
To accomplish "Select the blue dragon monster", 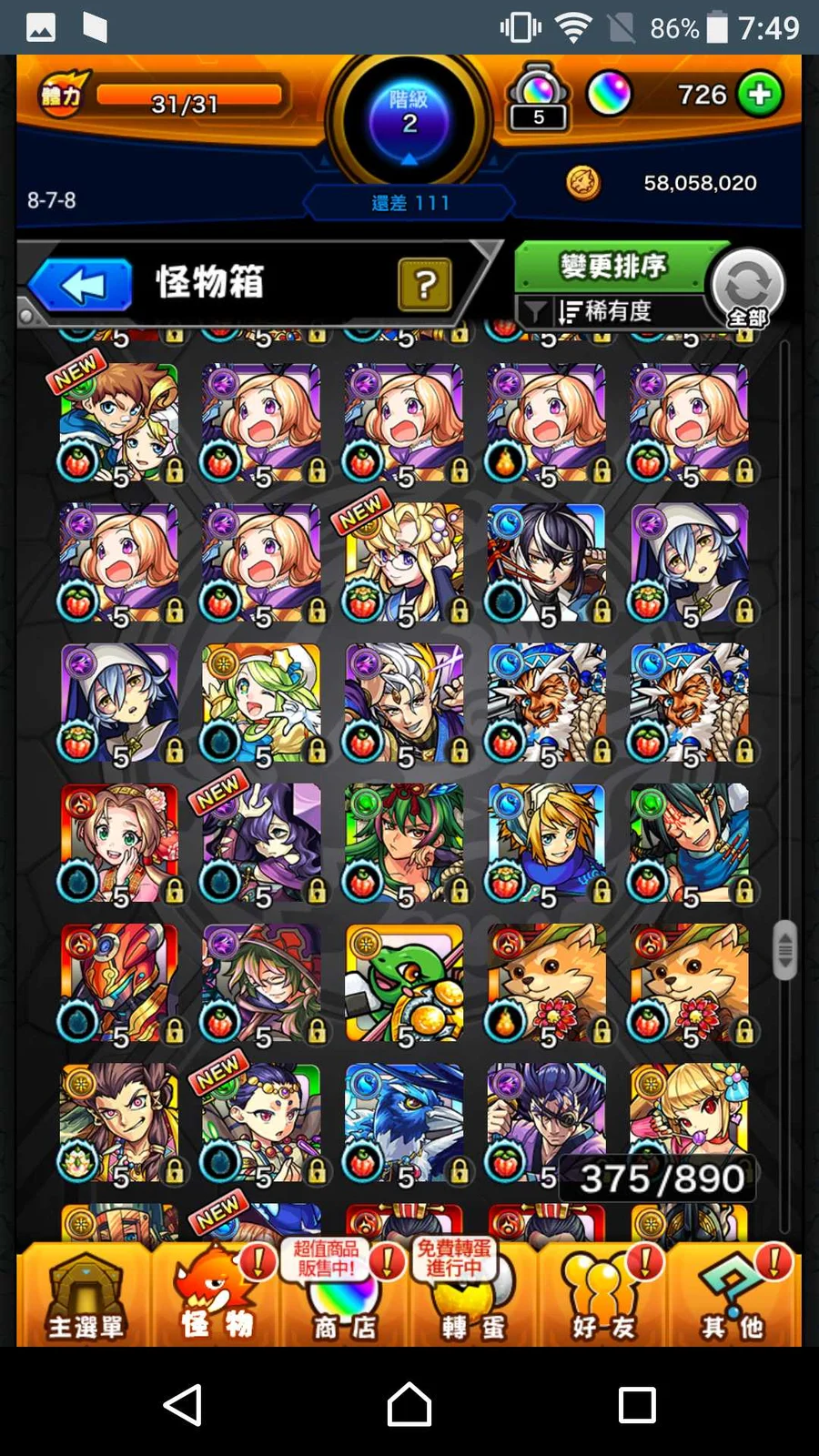I will pyautogui.click(x=404, y=1123).
